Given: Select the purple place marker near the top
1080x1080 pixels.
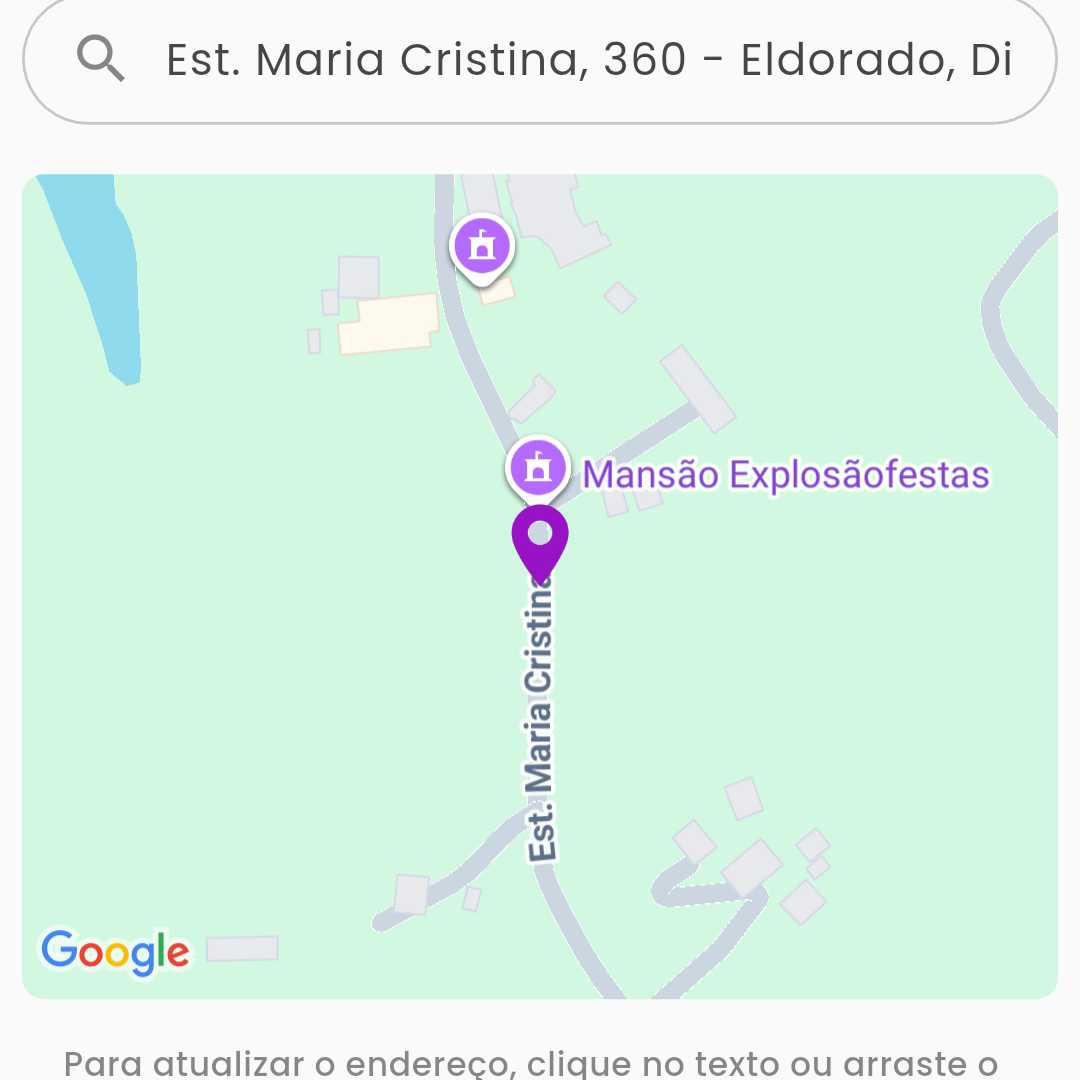Looking at the screenshot, I should tap(482, 245).
